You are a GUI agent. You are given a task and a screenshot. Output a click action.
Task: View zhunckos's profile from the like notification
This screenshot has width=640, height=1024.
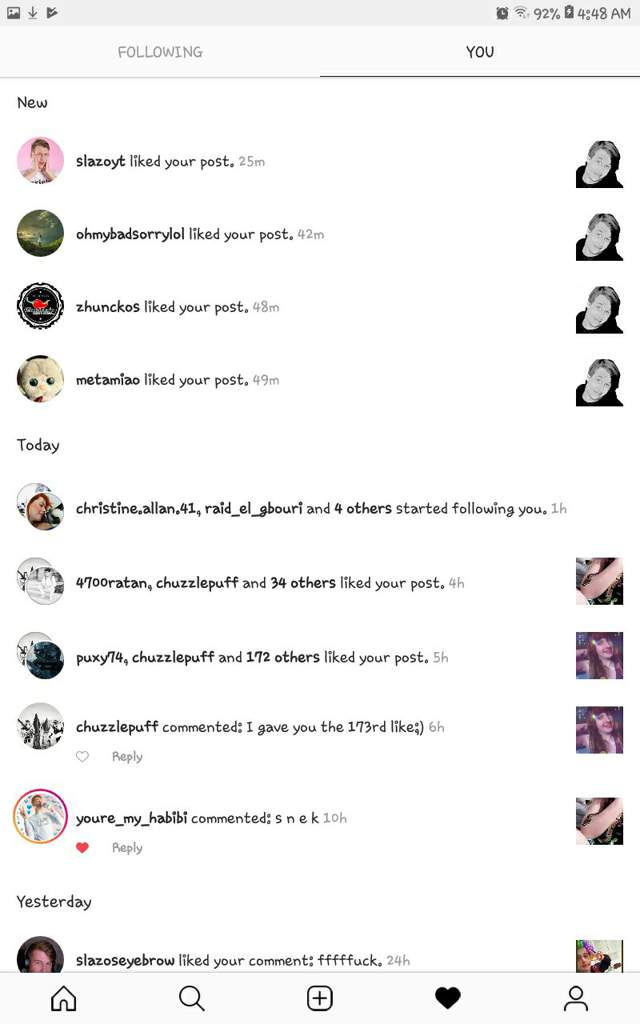(107, 307)
